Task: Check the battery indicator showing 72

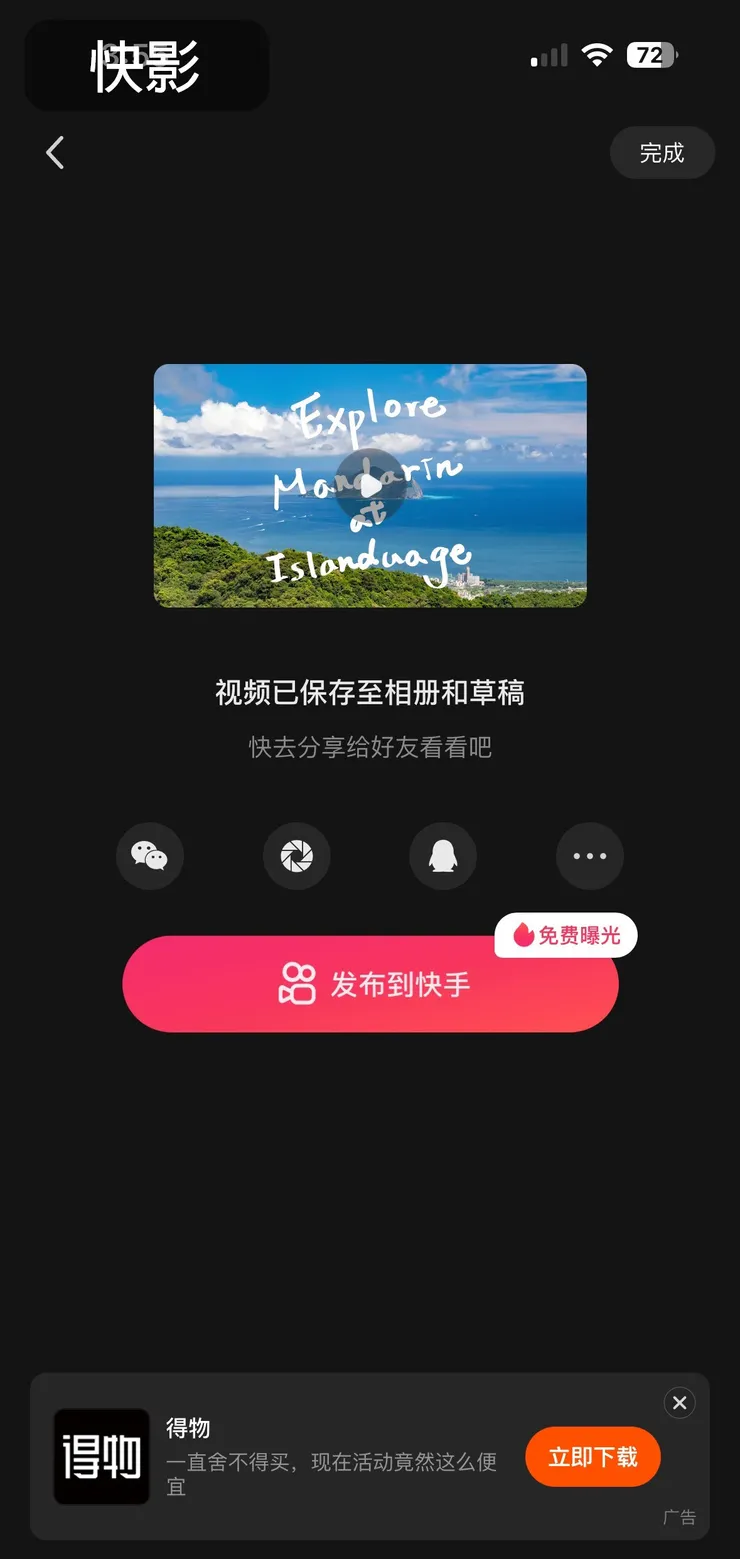Action: [x=652, y=55]
